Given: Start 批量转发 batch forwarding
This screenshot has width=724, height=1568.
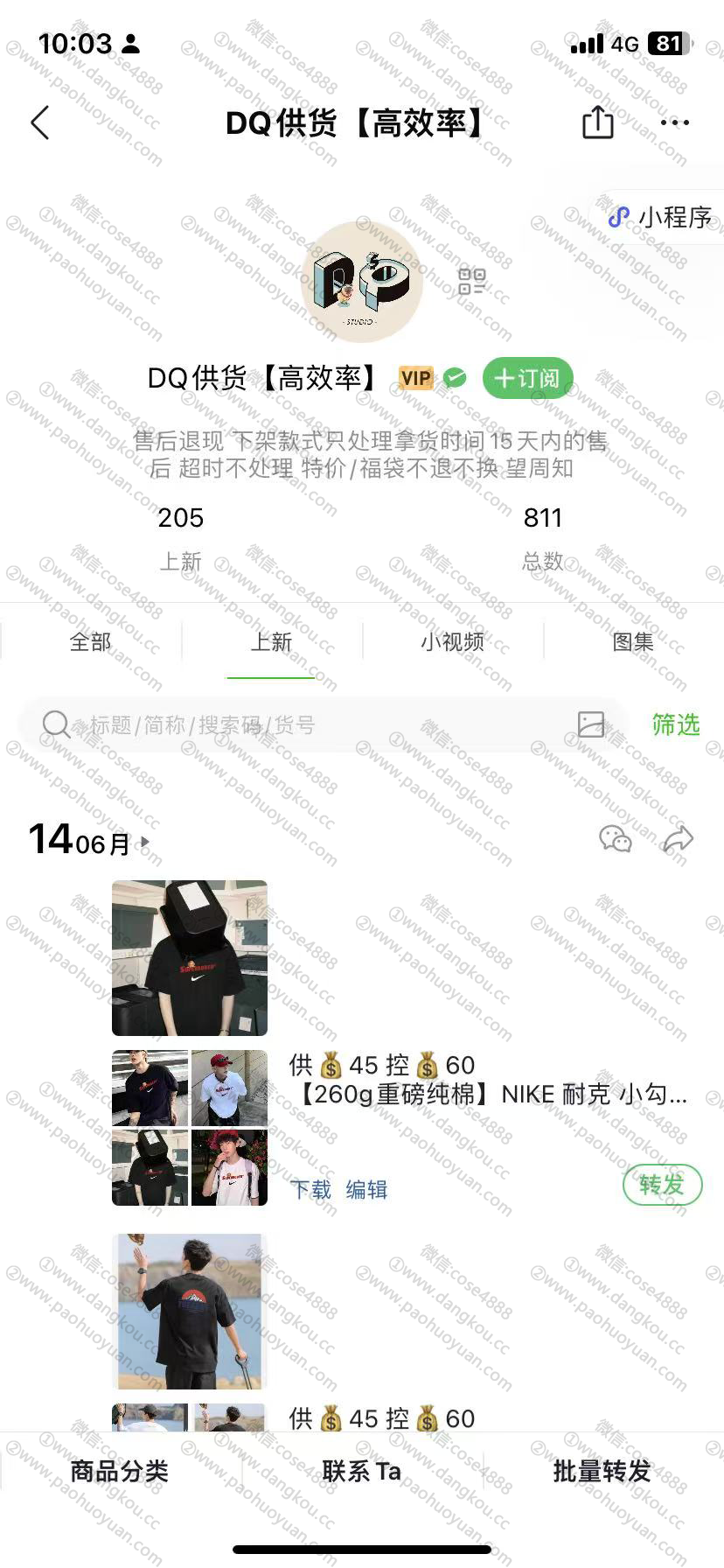Looking at the screenshot, I should (x=602, y=1471).
